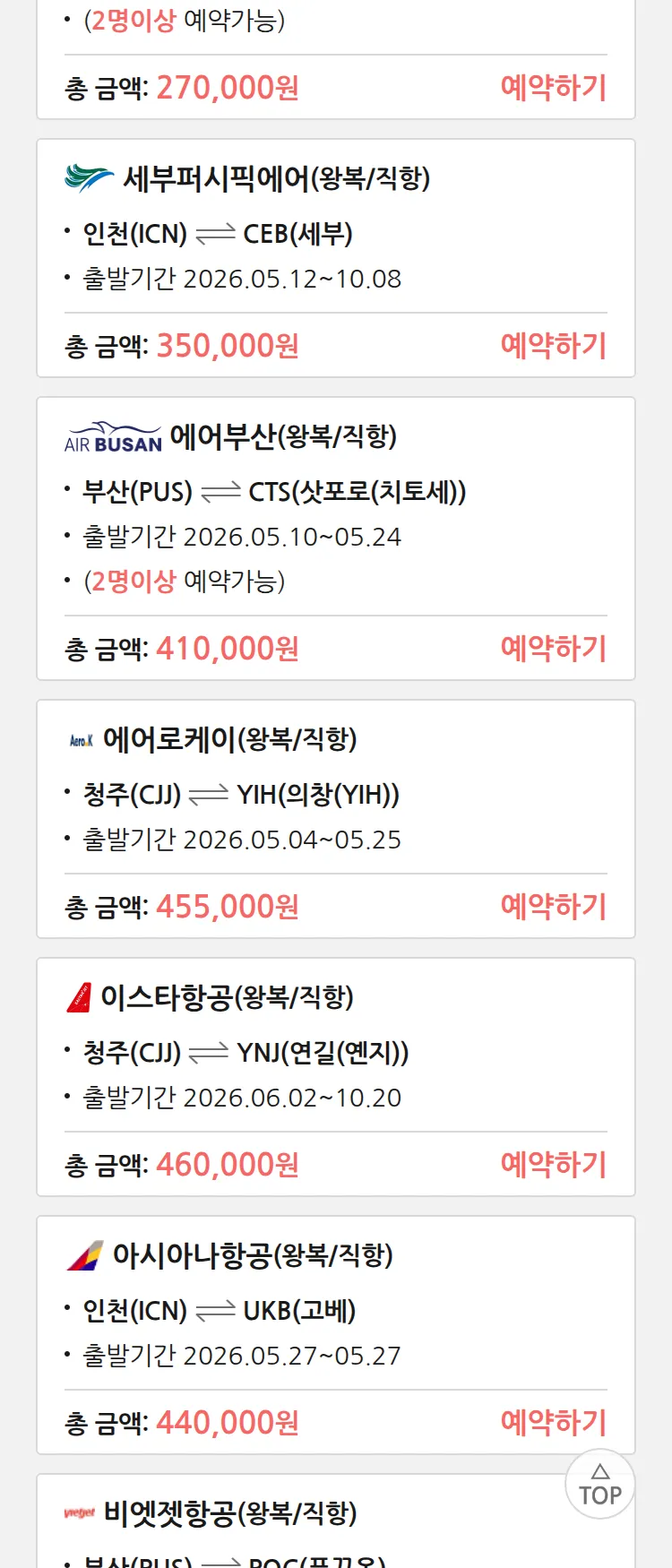672x1568 pixels.
Task: Tap 예약하기 for the 270,000원 fare
Action: 553,88
